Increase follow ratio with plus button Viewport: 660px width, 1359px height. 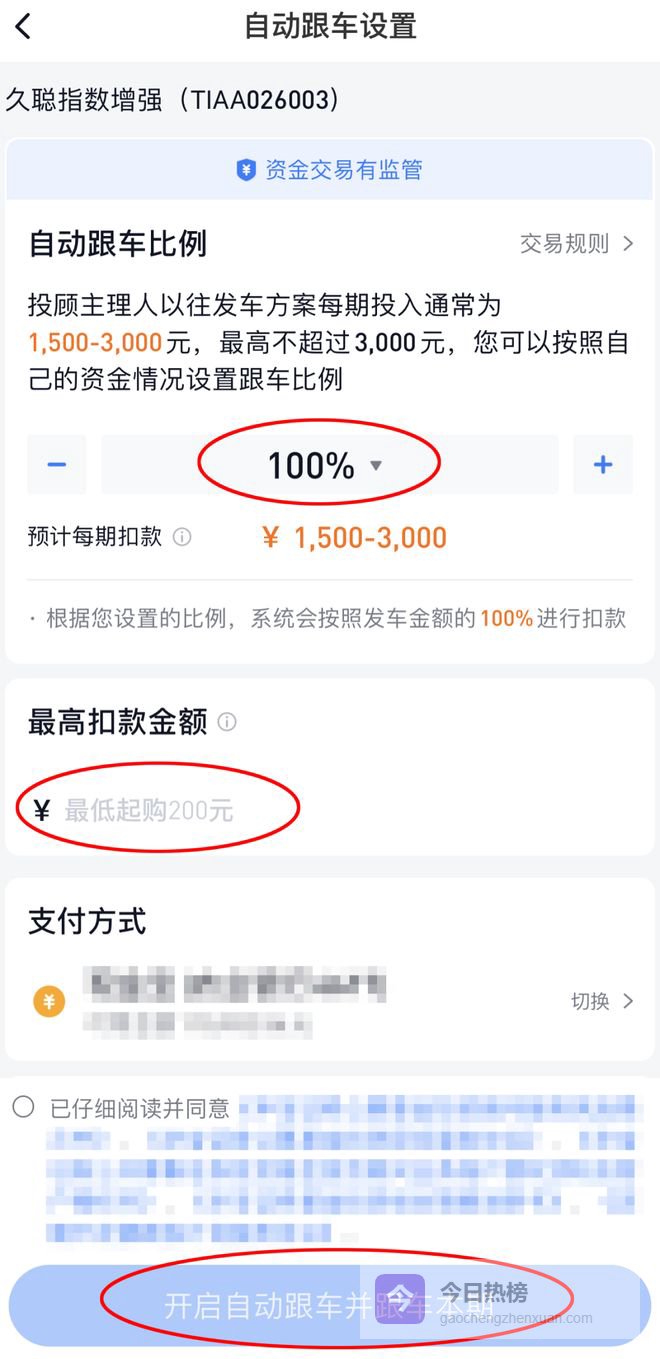pos(603,464)
